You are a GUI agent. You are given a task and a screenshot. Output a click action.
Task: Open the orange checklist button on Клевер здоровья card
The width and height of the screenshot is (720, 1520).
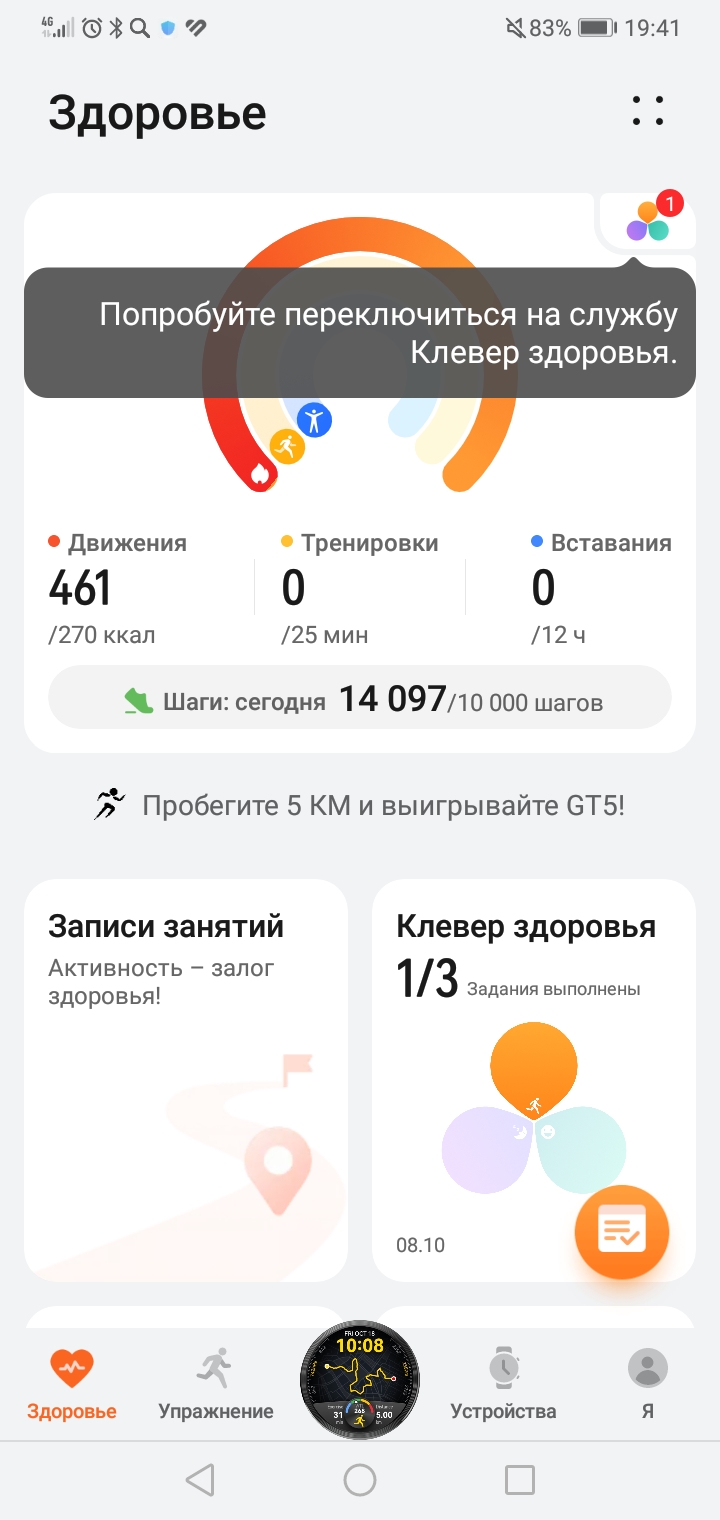point(622,1232)
